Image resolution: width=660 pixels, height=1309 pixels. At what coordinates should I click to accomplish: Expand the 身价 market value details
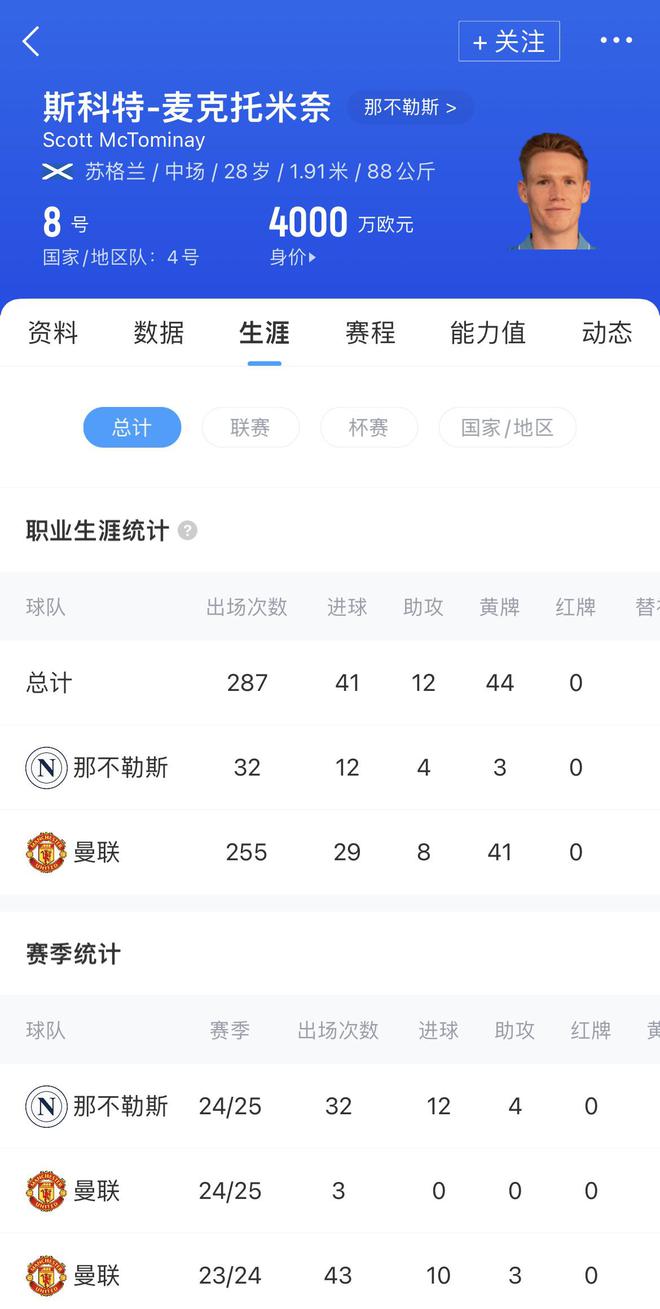coord(293,257)
